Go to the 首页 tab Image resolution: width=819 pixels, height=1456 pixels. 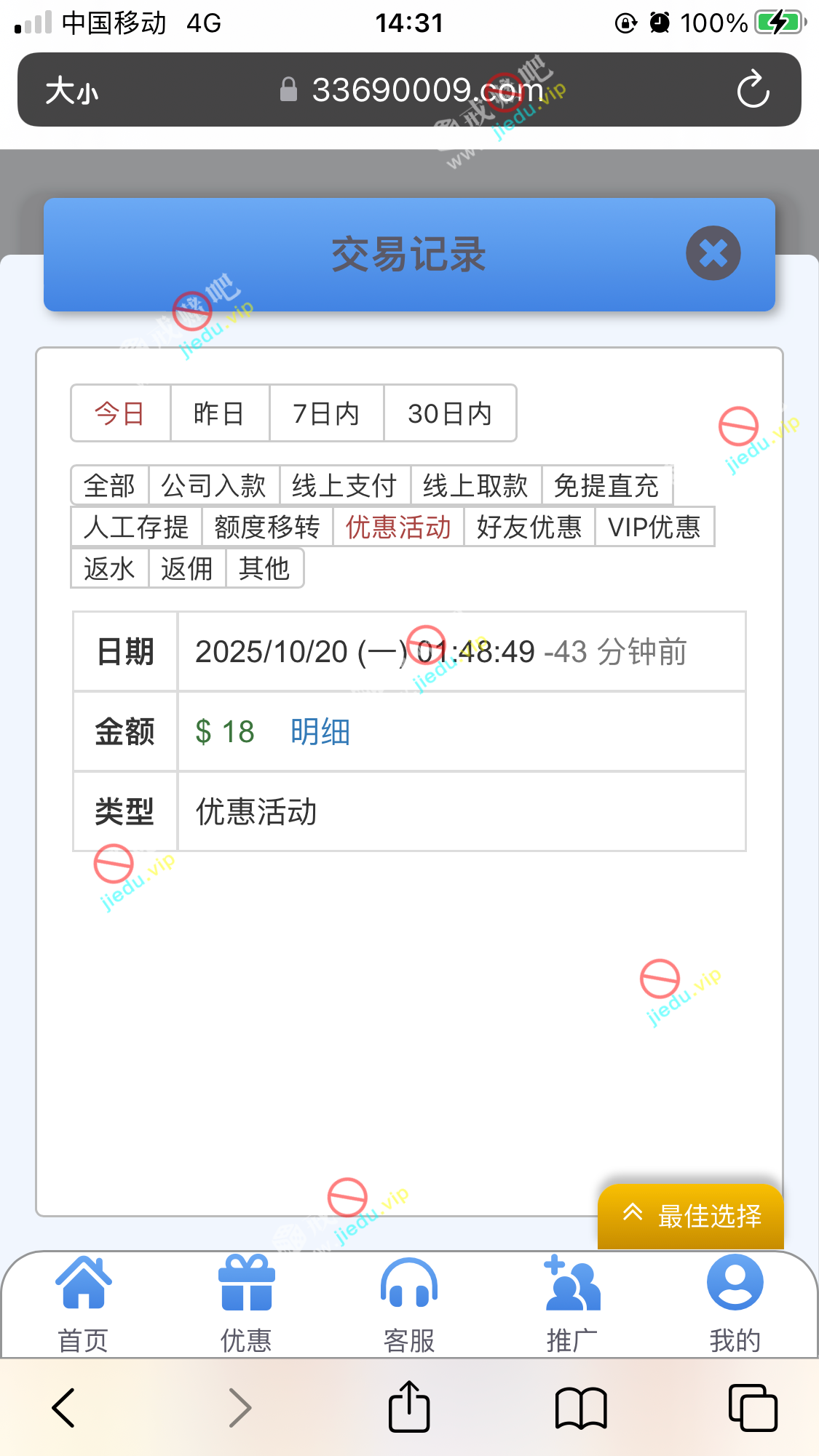pyautogui.click(x=84, y=1302)
